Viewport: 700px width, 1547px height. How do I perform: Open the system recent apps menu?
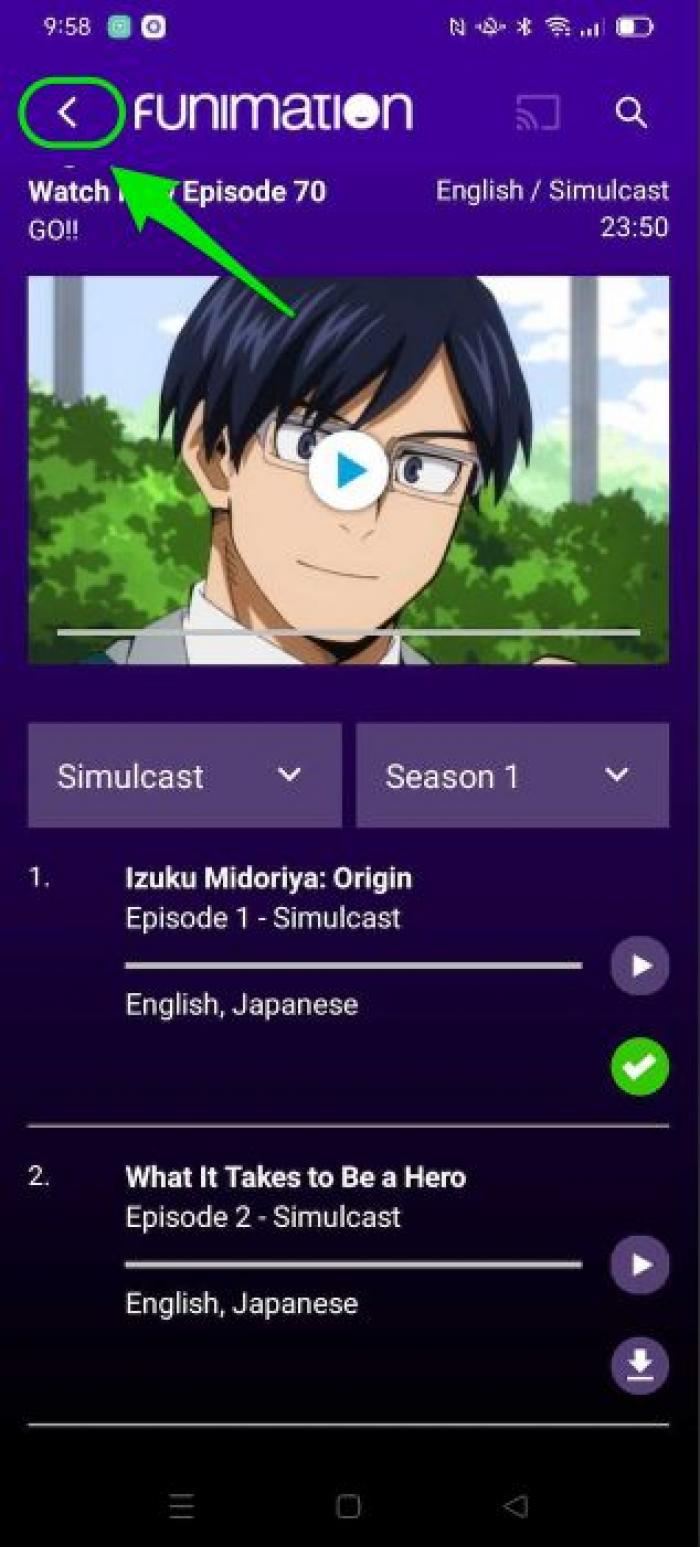pyautogui.click(x=181, y=1507)
